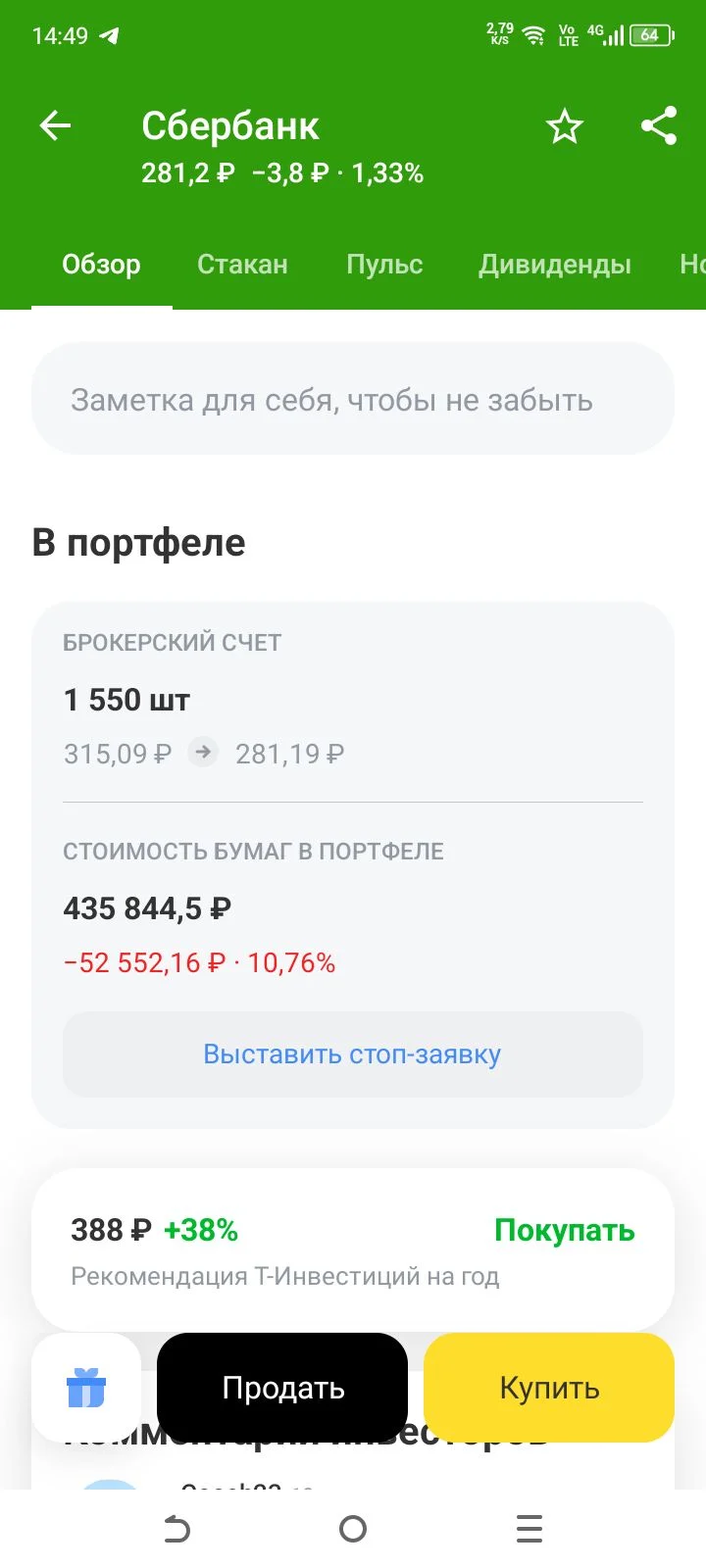Share the Сбербанк stock page
Image resolution: width=706 pixels, height=1568 pixels.
coord(659,125)
